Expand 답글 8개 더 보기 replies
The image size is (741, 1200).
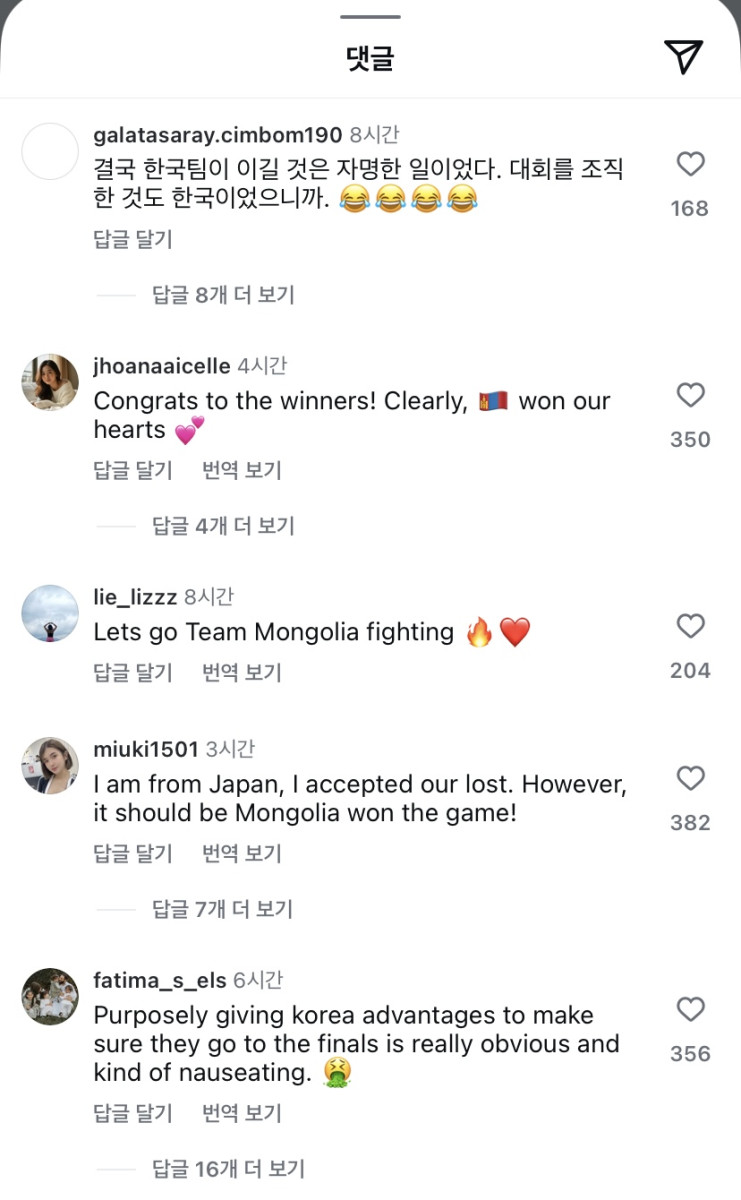click(223, 294)
